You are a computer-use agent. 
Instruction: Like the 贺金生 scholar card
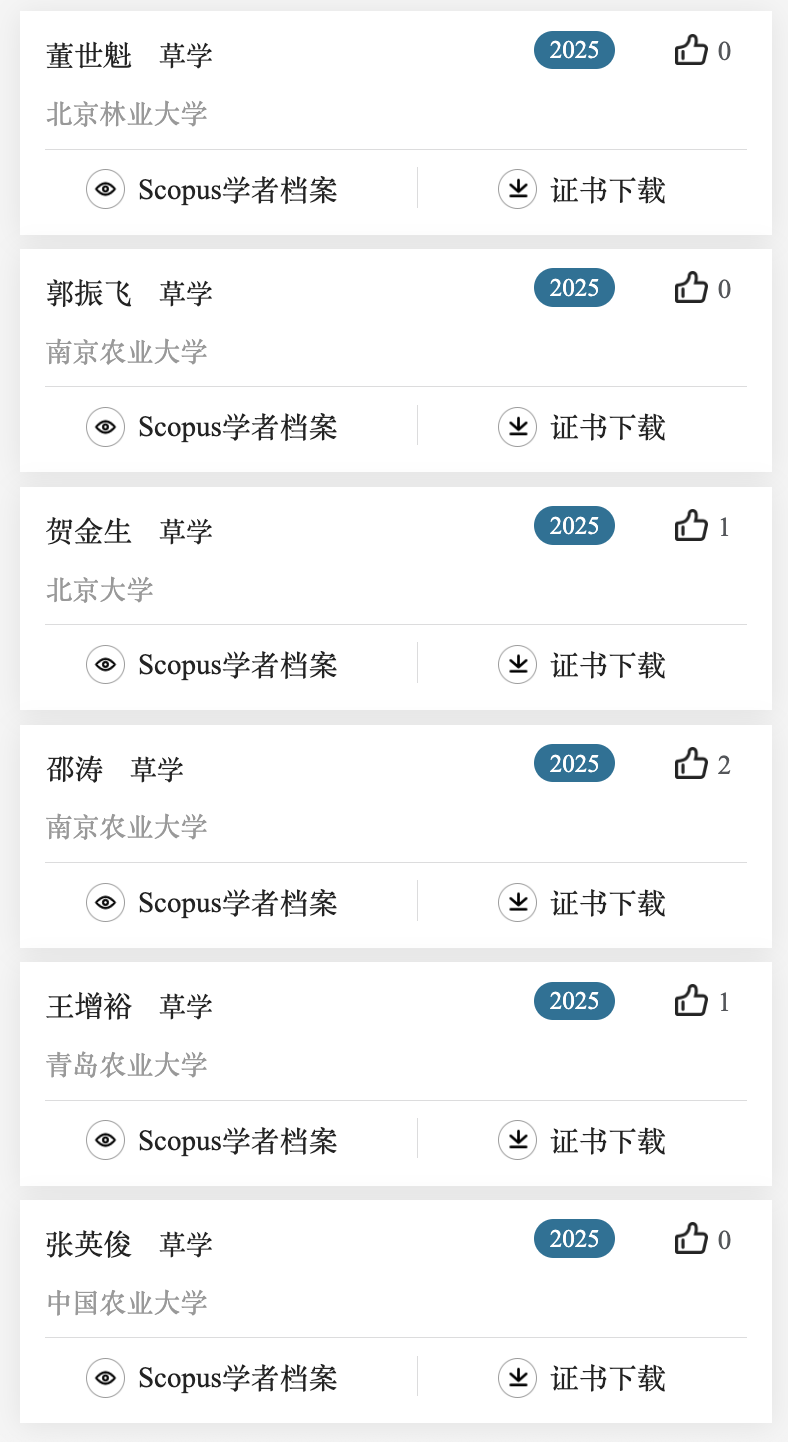tap(691, 526)
